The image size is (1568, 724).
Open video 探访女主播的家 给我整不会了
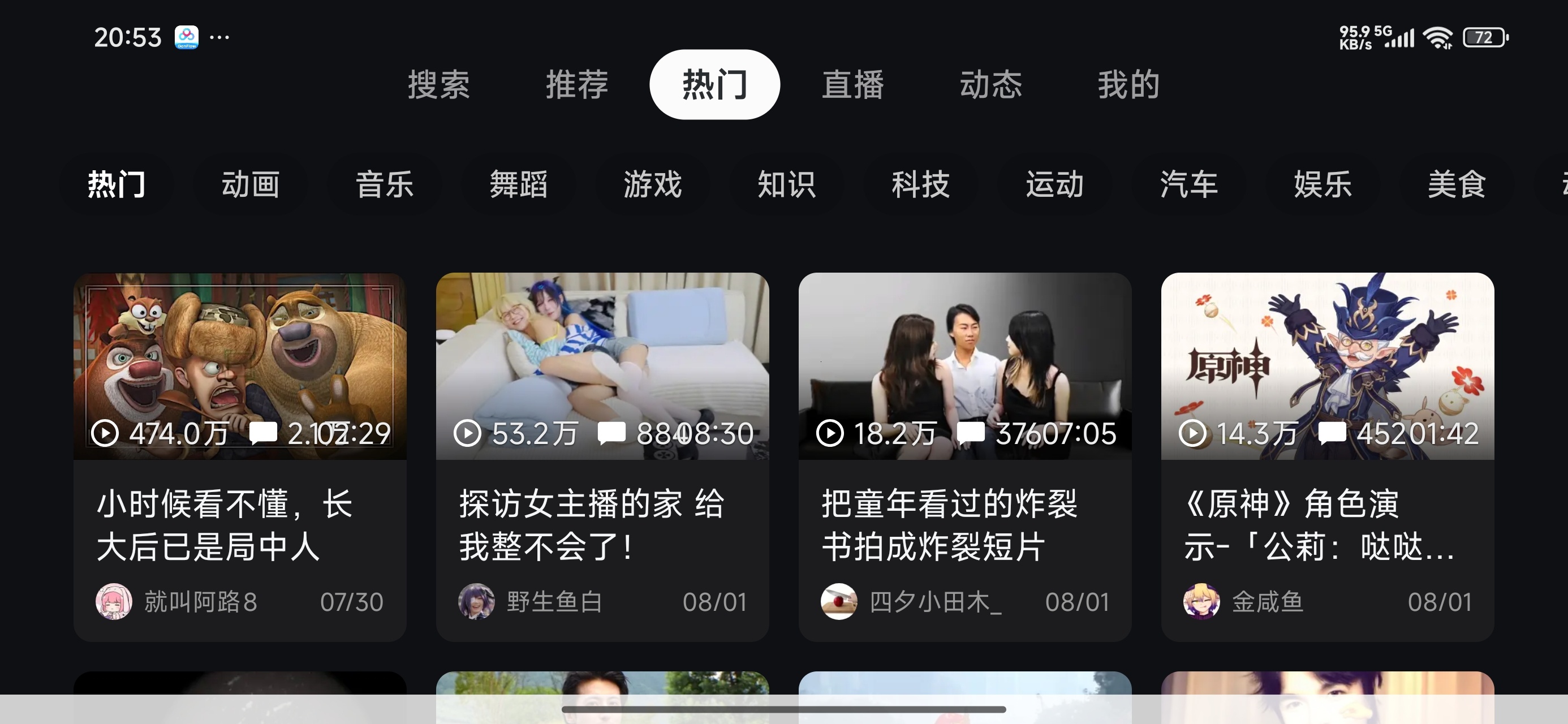(602, 456)
